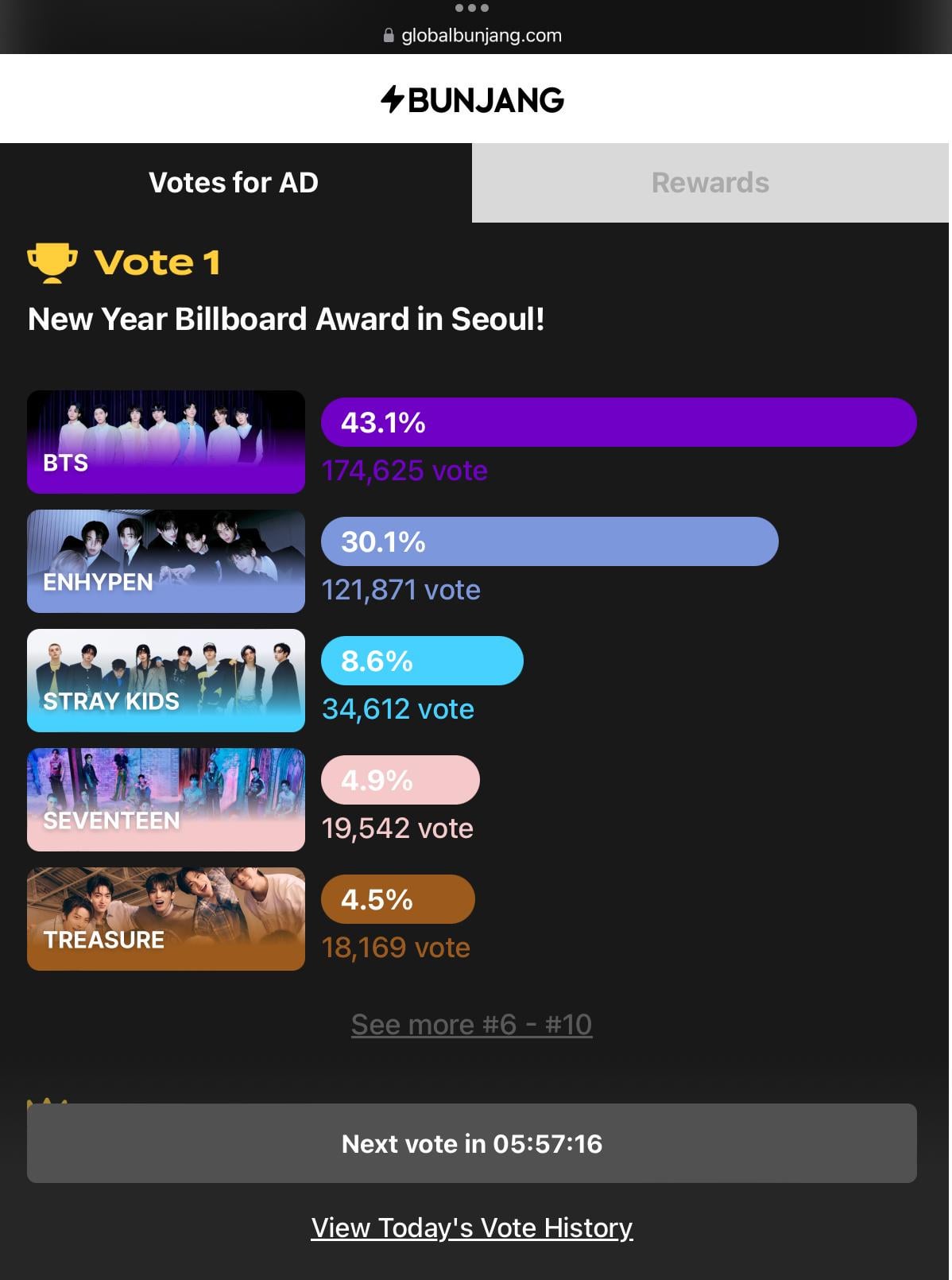Select the TREASURE group photo
This screenshot has width=952, height=1280.
165,919
